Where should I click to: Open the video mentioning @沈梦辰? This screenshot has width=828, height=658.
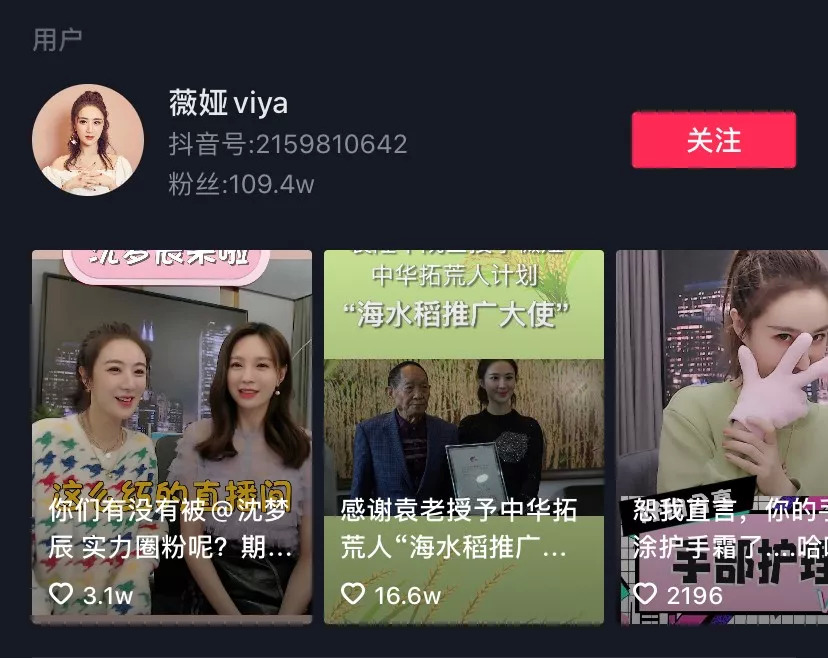point(171,436)
